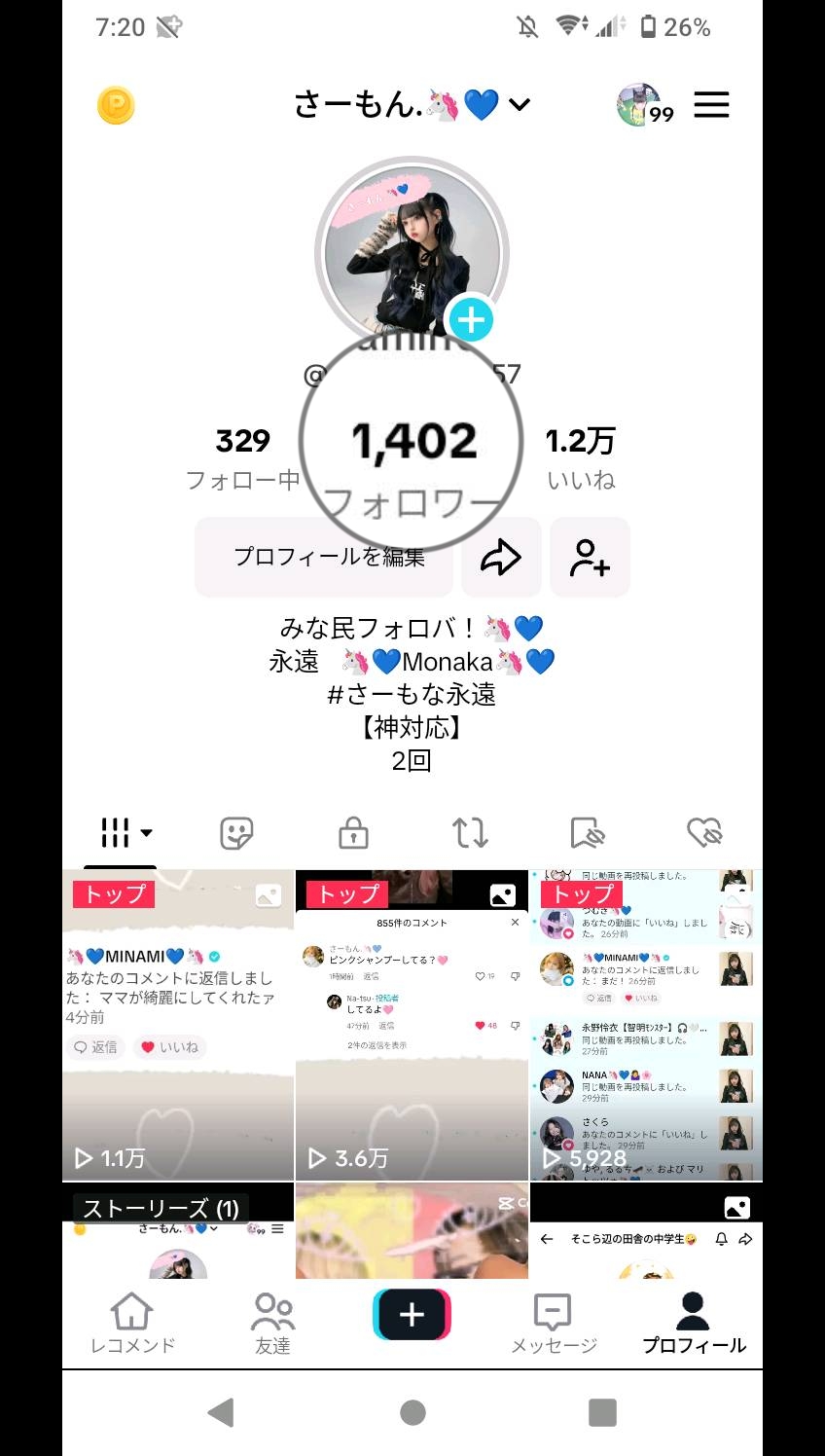Viewport: 825px width, 1456px height.
Task: Open the hamburger menu
Action: click(711, 105)
